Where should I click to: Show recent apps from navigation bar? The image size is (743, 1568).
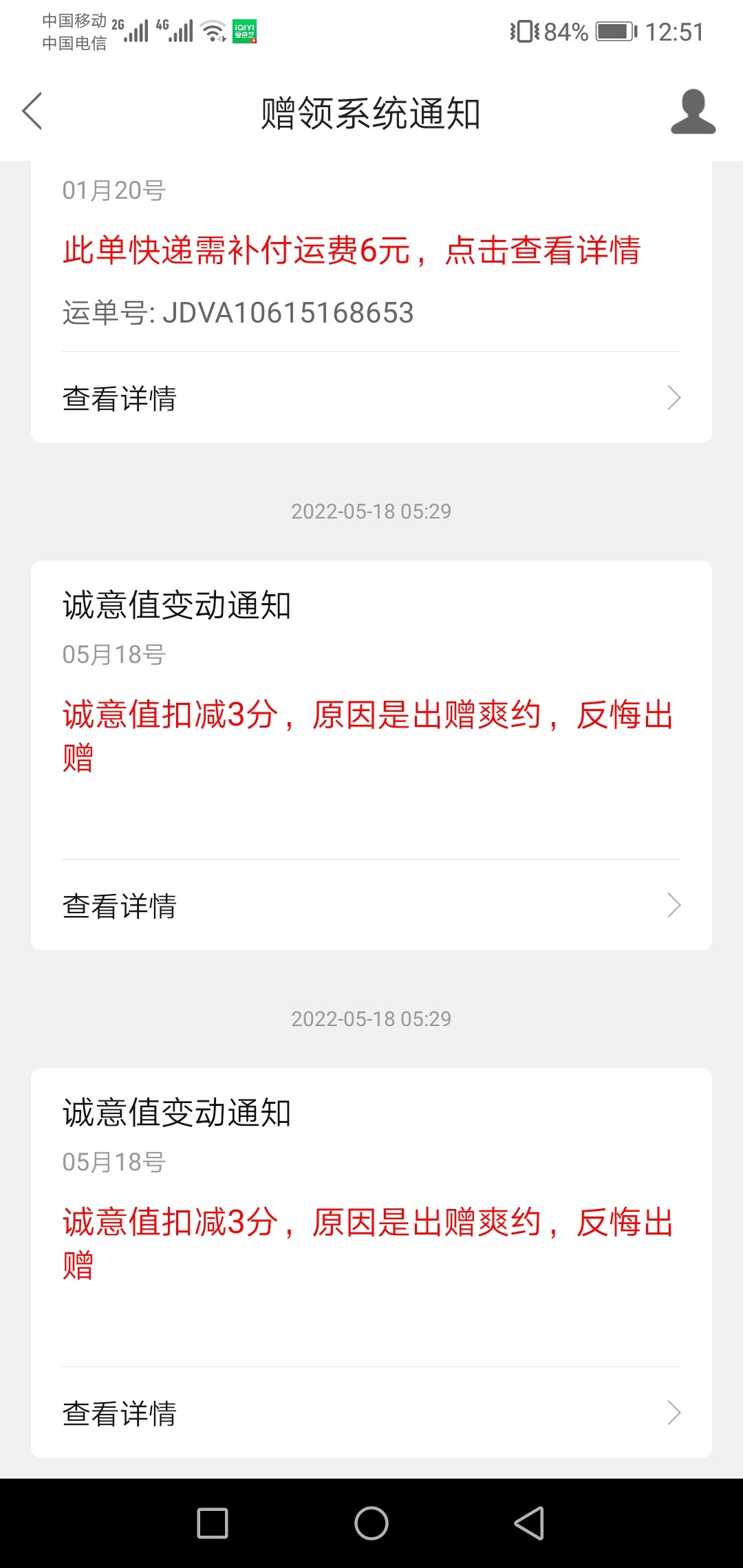click(213, 1523)
